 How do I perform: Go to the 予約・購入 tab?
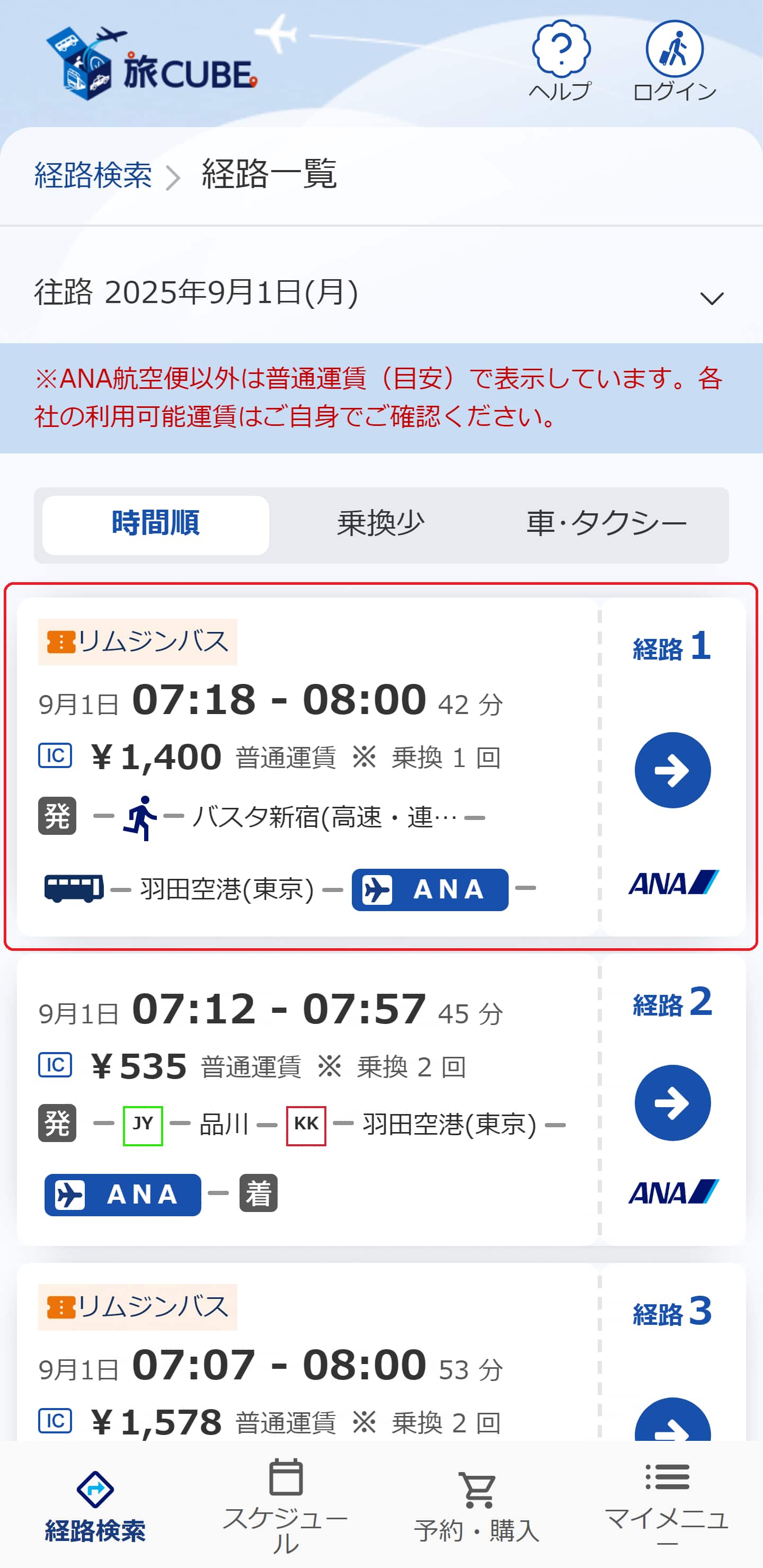[x=477, y=1503]
